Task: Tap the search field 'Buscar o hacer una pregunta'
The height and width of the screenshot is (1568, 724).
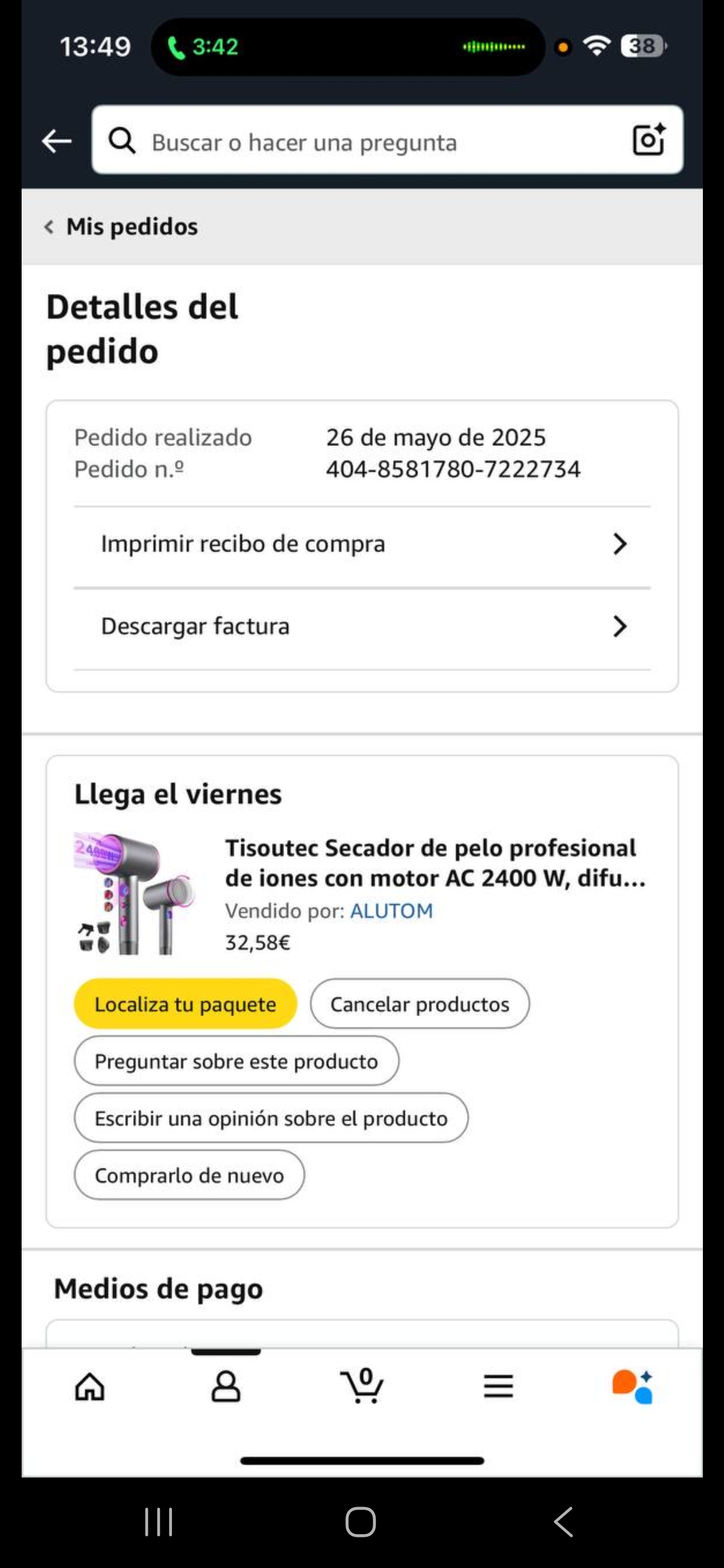Action: coord(366,142)
